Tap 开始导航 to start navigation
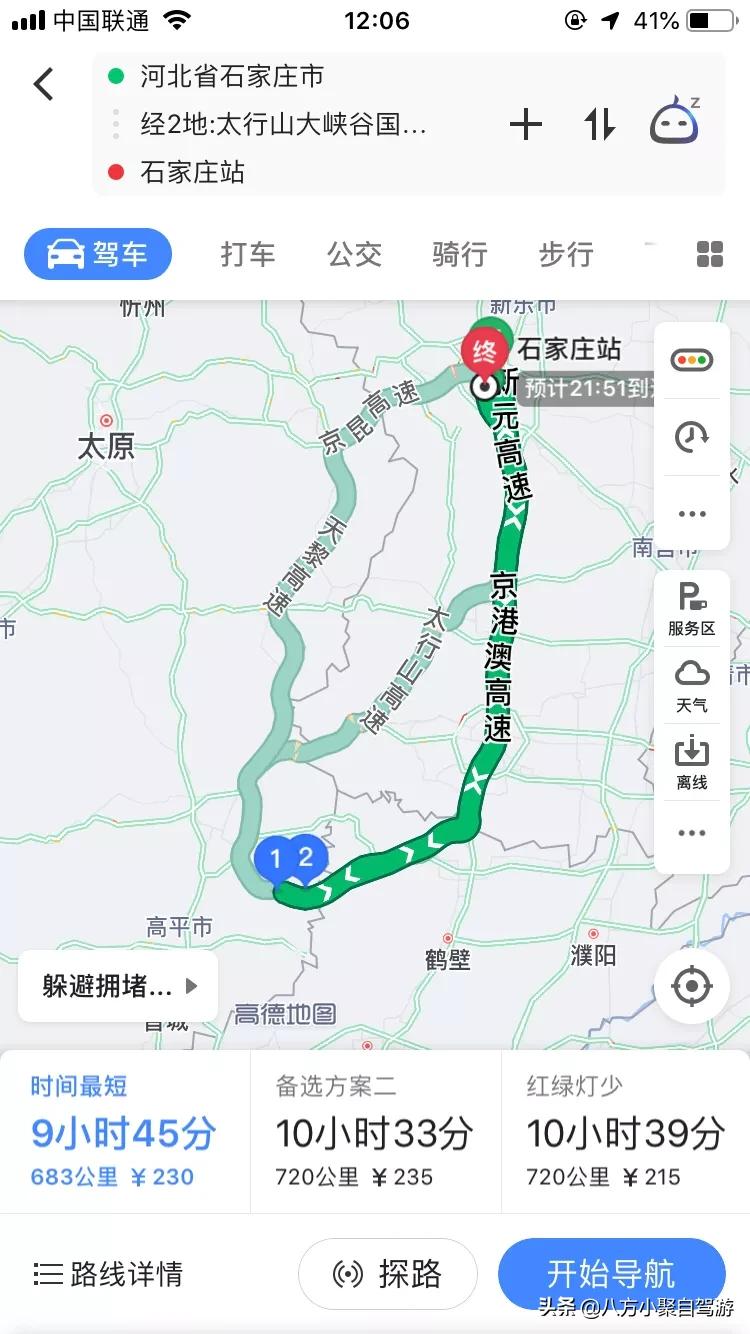750x1334 pixels. pyautogui.click(x=611, y=1273)
